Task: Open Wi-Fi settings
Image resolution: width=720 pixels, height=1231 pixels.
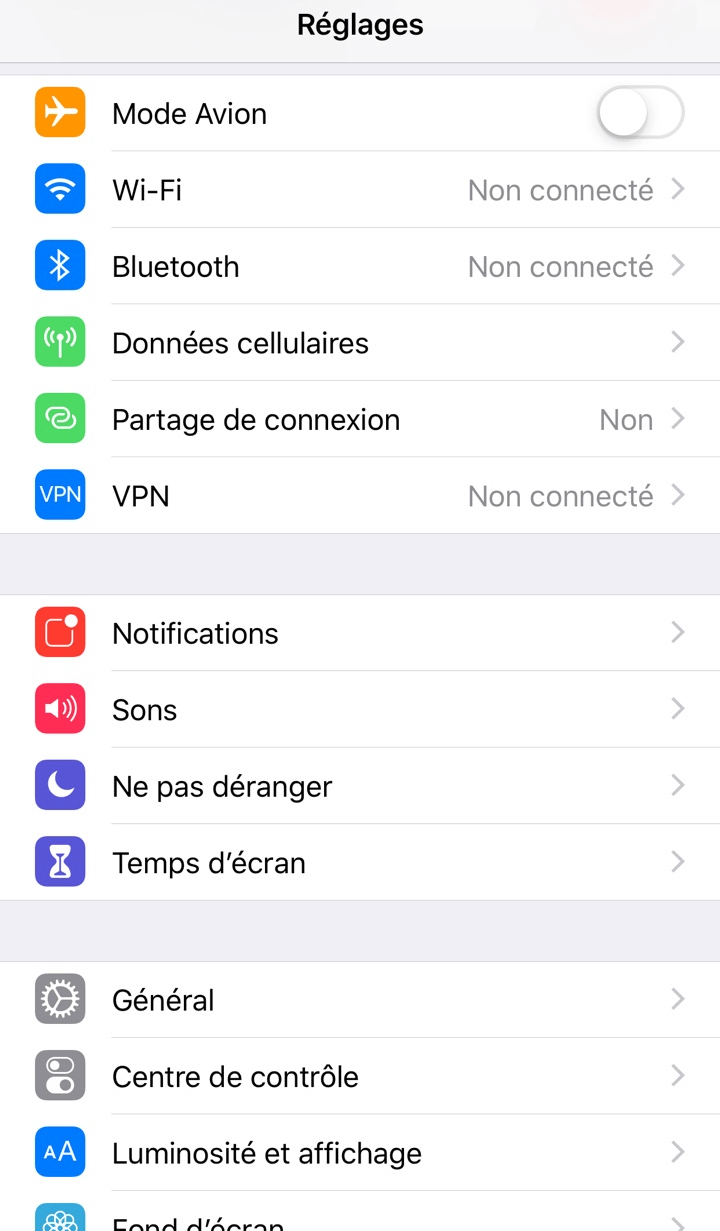Action: [360, 190]
